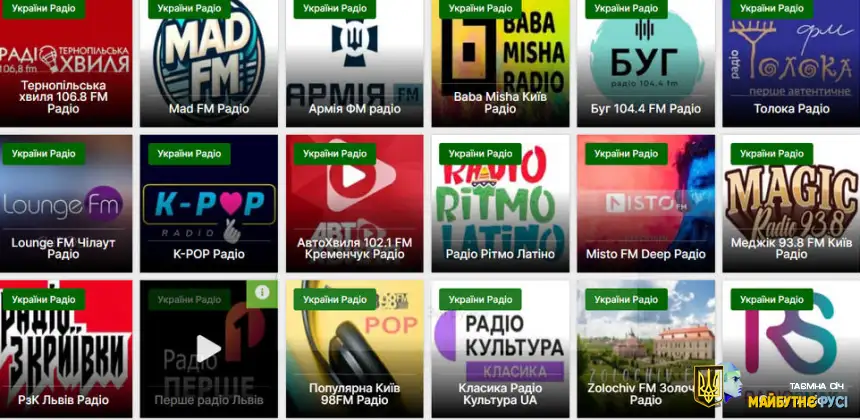This screenshot has height=420, width=860.
Task: Choose Толока Радіо station
Action: coord(791,60)
